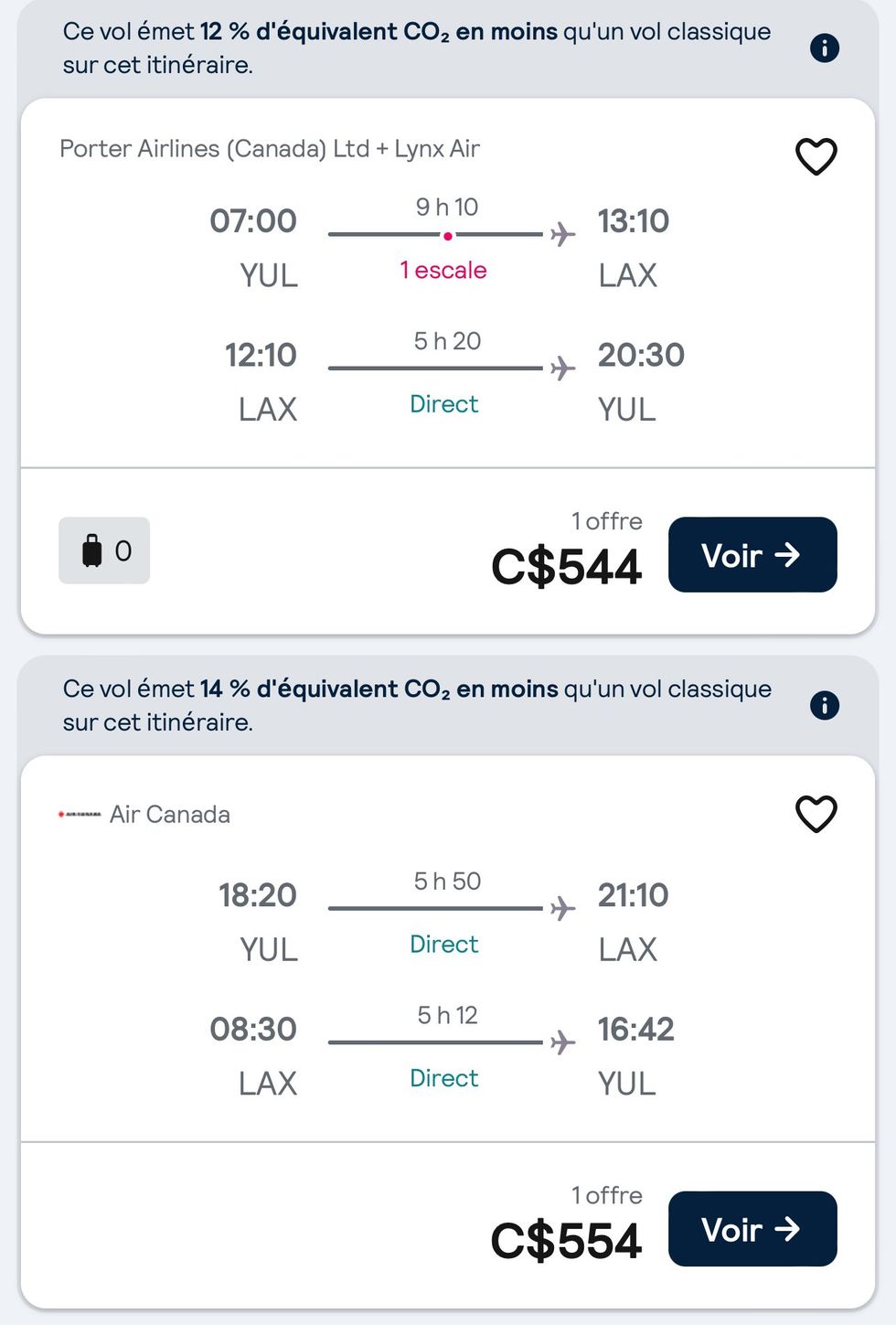This screenshot has height=1325, width=896.
Task: Click the stopover dot on the 9 h 10 route line
Action: point(447,235)
